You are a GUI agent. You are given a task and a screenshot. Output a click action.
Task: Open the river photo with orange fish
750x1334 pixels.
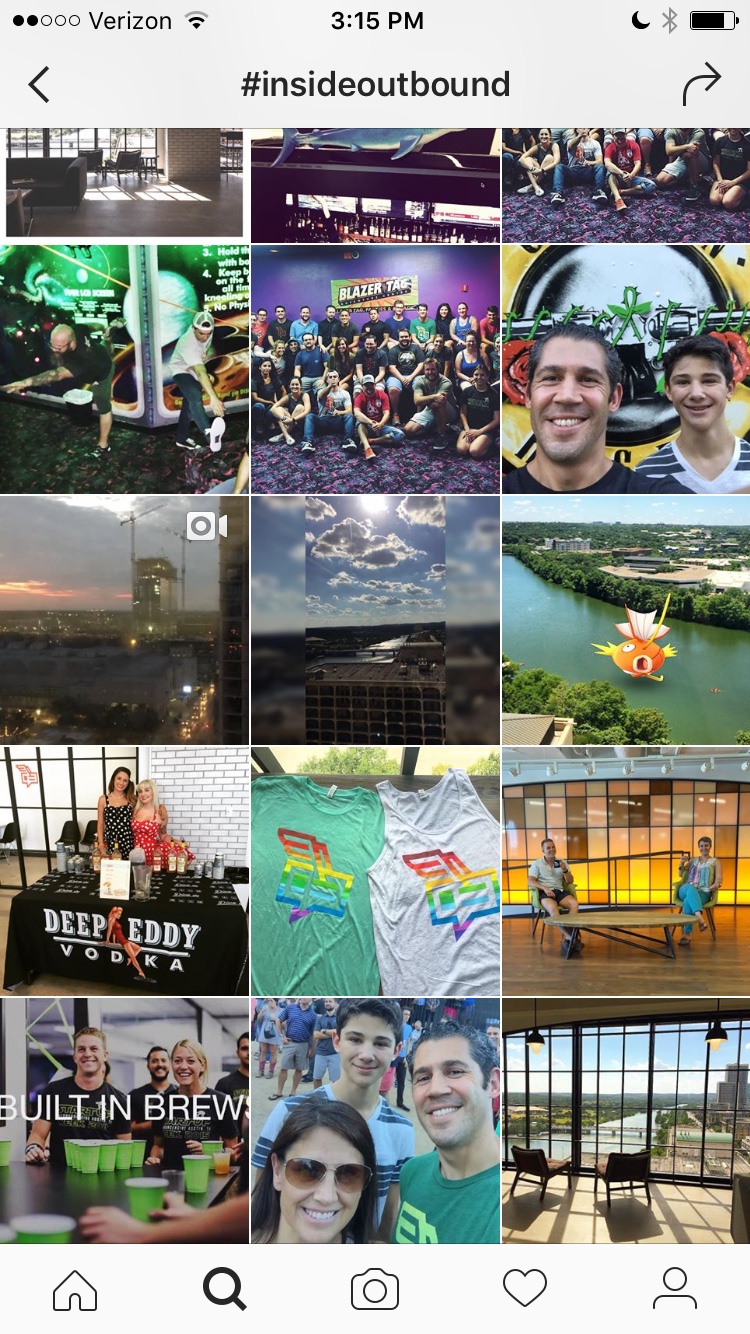coord(626,620)
